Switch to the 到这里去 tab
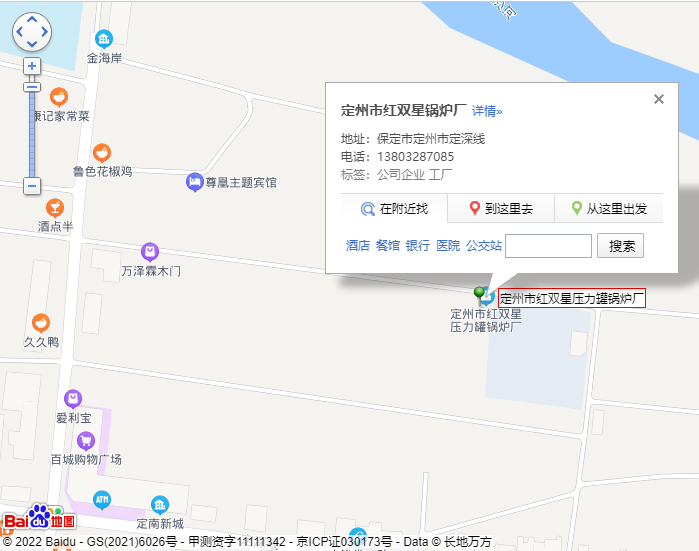This screenshot has width=699, height=551. (x=500, y=209)
